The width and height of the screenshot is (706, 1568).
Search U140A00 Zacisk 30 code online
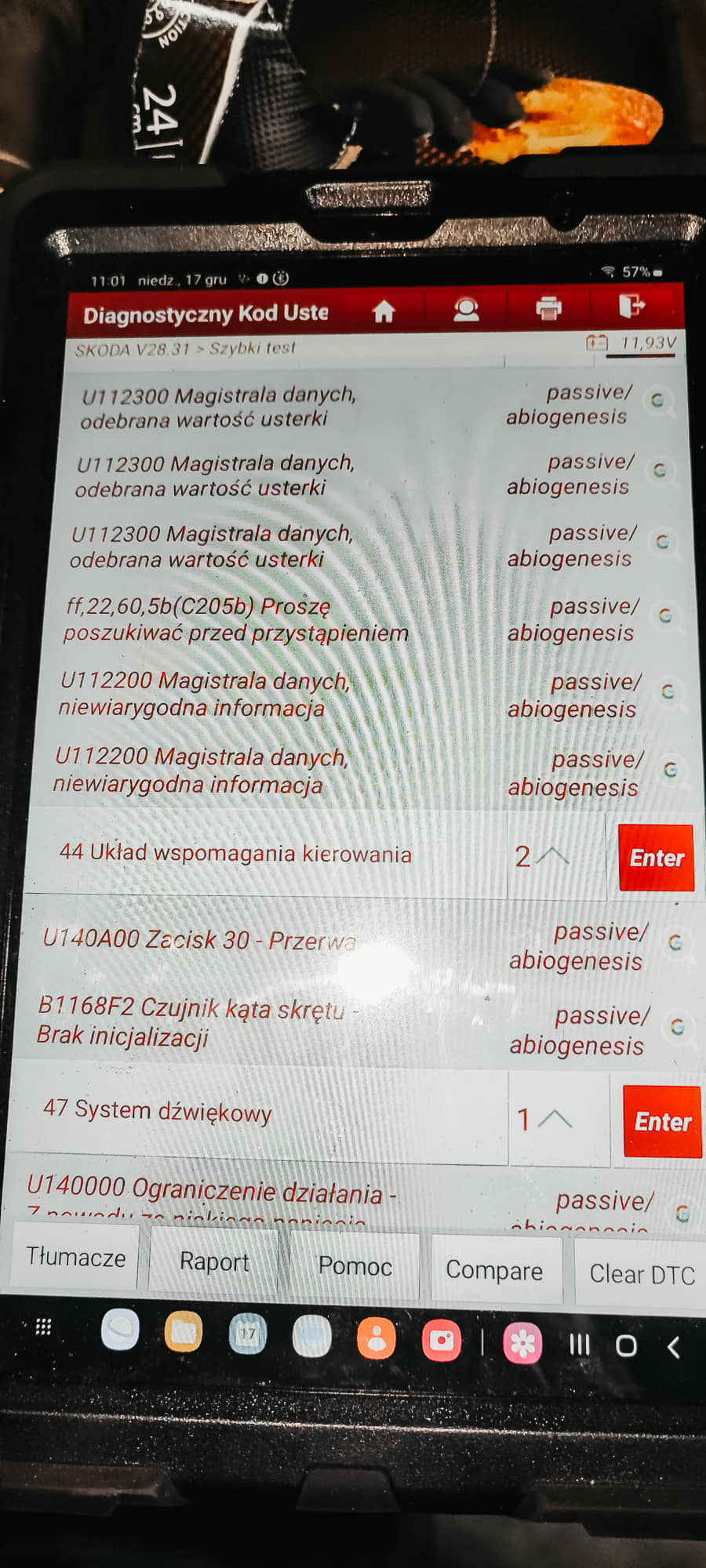click(675, 942)
